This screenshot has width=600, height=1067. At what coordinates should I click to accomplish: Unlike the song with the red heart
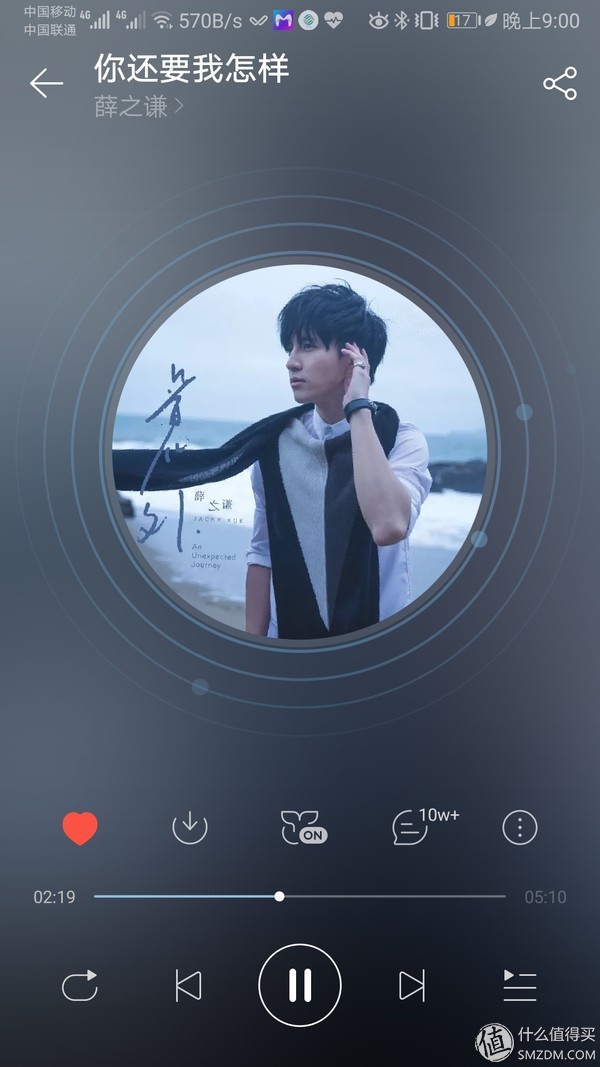(x=80, y=828)
